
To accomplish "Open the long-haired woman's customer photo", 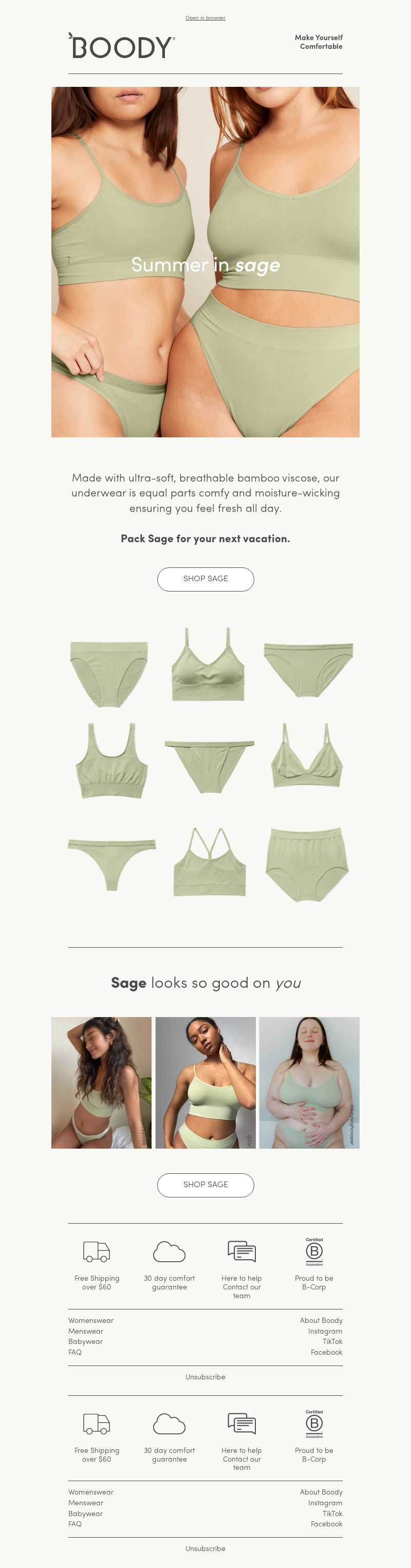I will tap(101, 1083).
